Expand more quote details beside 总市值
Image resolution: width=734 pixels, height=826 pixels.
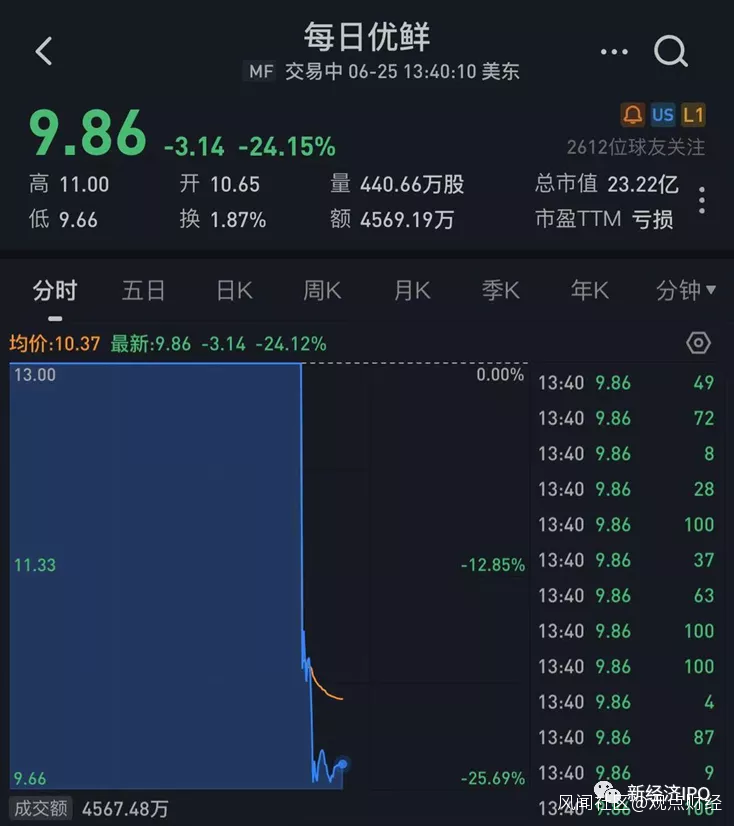coord(702,200)
